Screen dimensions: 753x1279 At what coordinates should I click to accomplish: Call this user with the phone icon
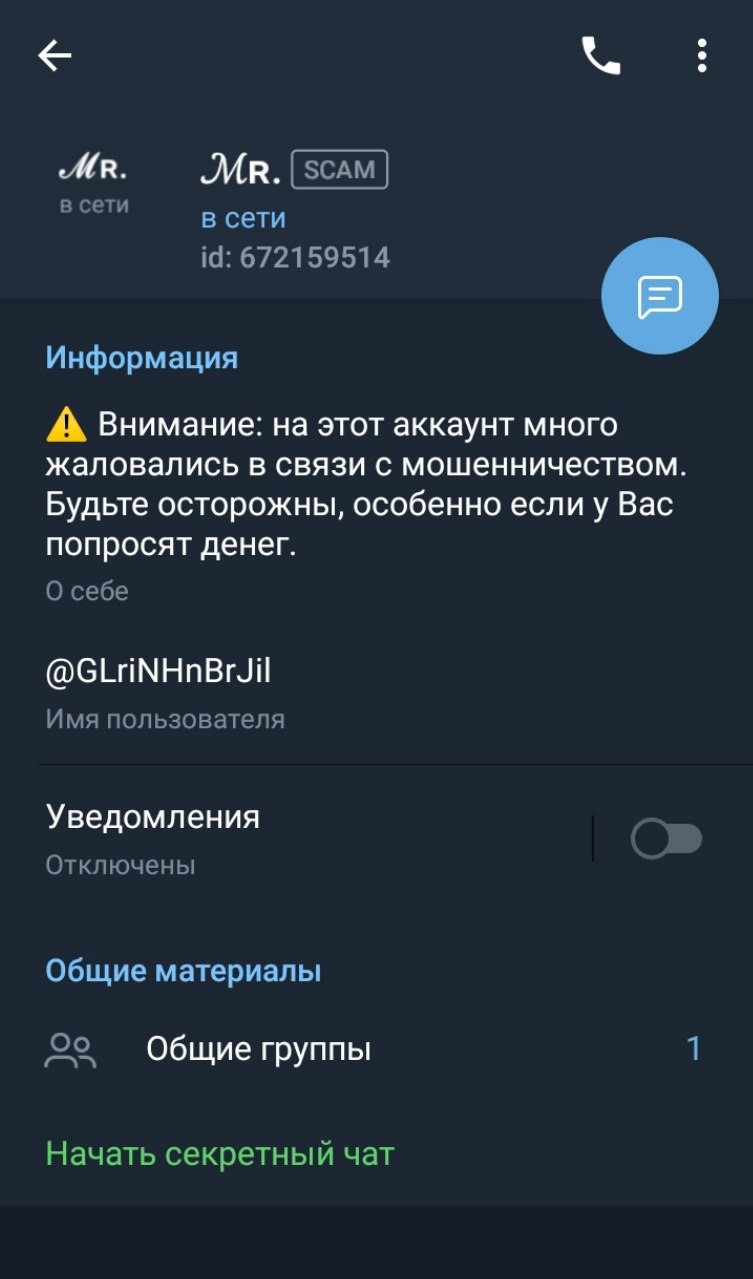pos(601,56)
